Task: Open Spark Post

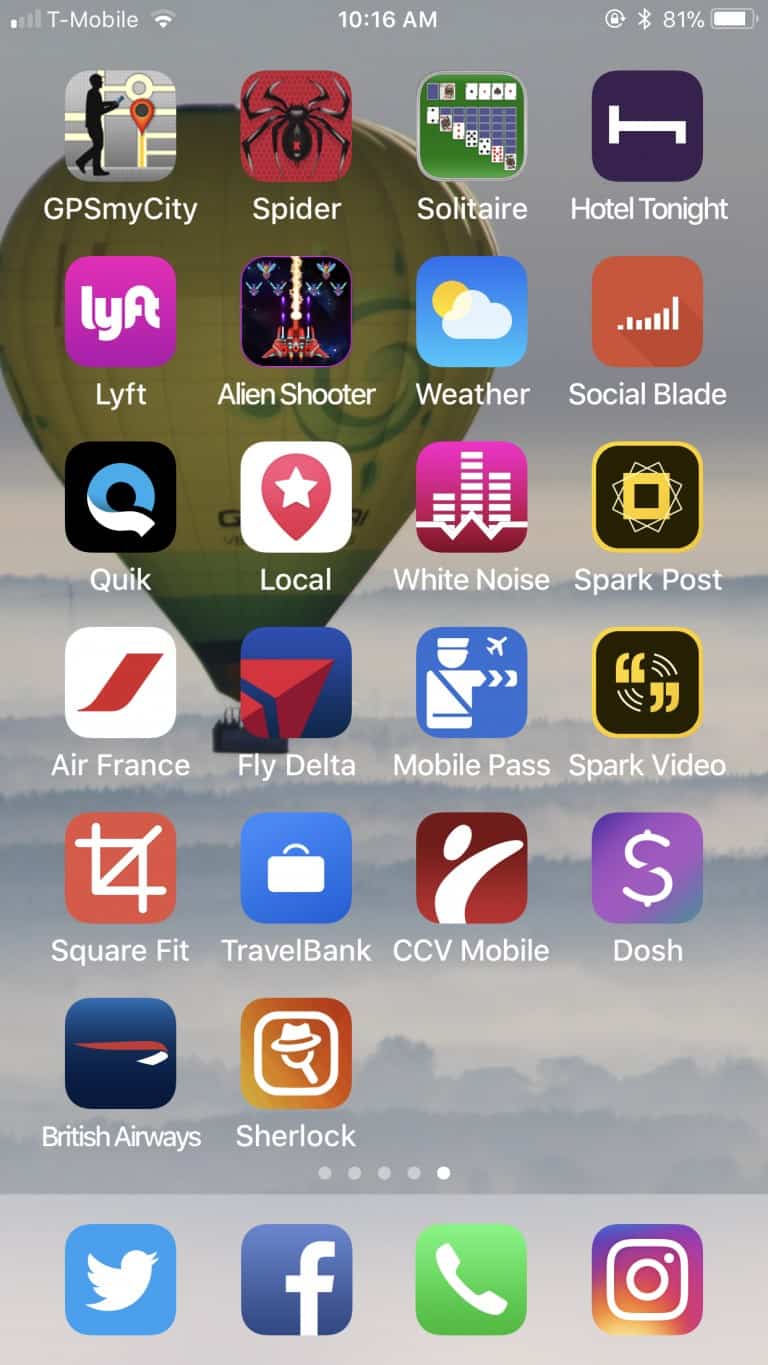Action: (x=647, y=496)
